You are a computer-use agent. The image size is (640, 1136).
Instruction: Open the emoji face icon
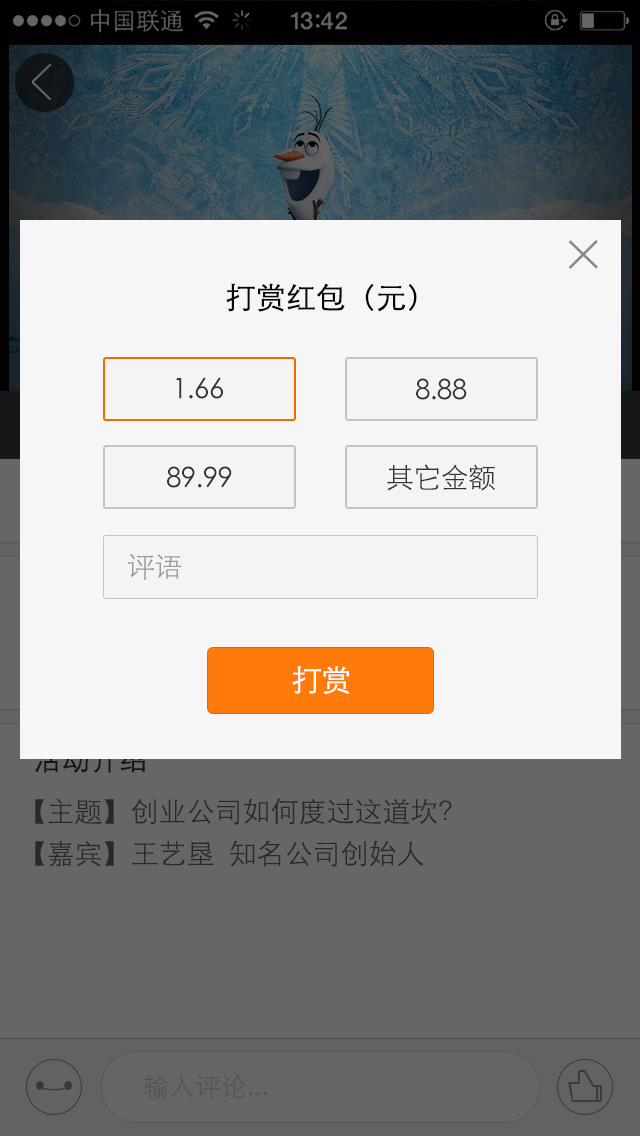coord(54,1086)
